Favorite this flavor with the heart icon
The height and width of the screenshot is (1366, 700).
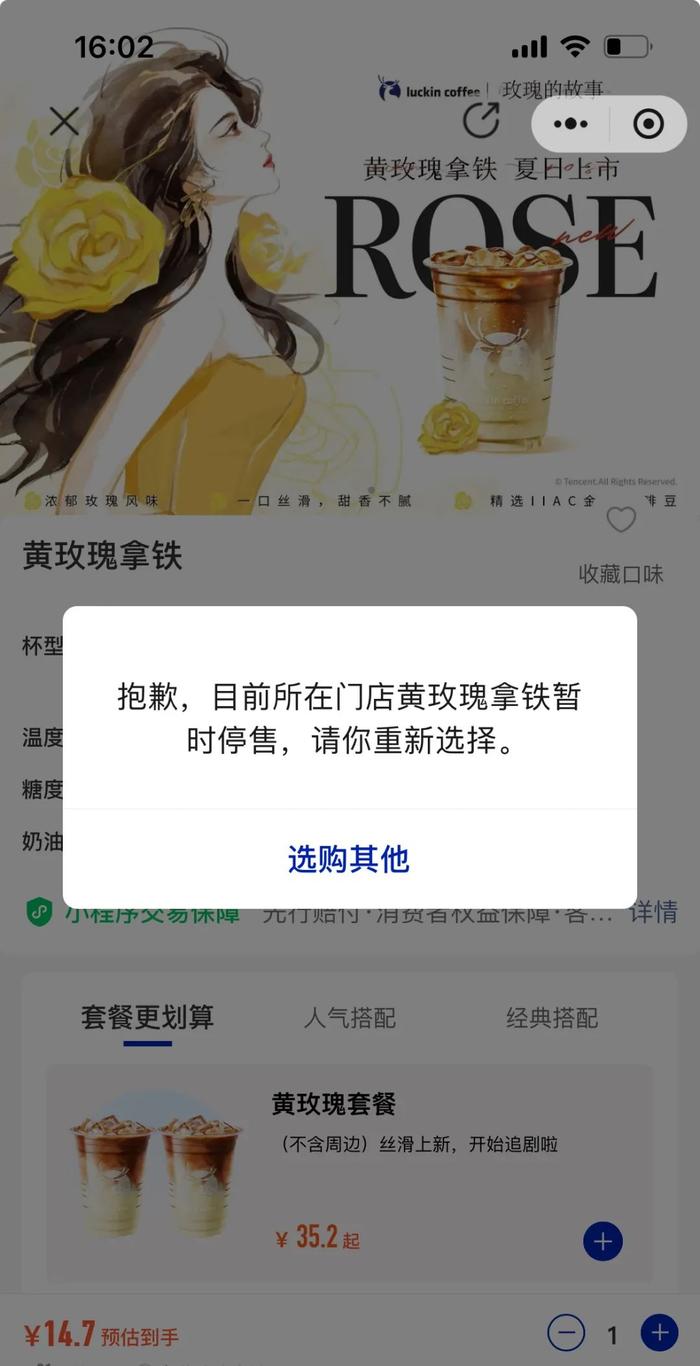pyautogui.click(x=621, y=519)
